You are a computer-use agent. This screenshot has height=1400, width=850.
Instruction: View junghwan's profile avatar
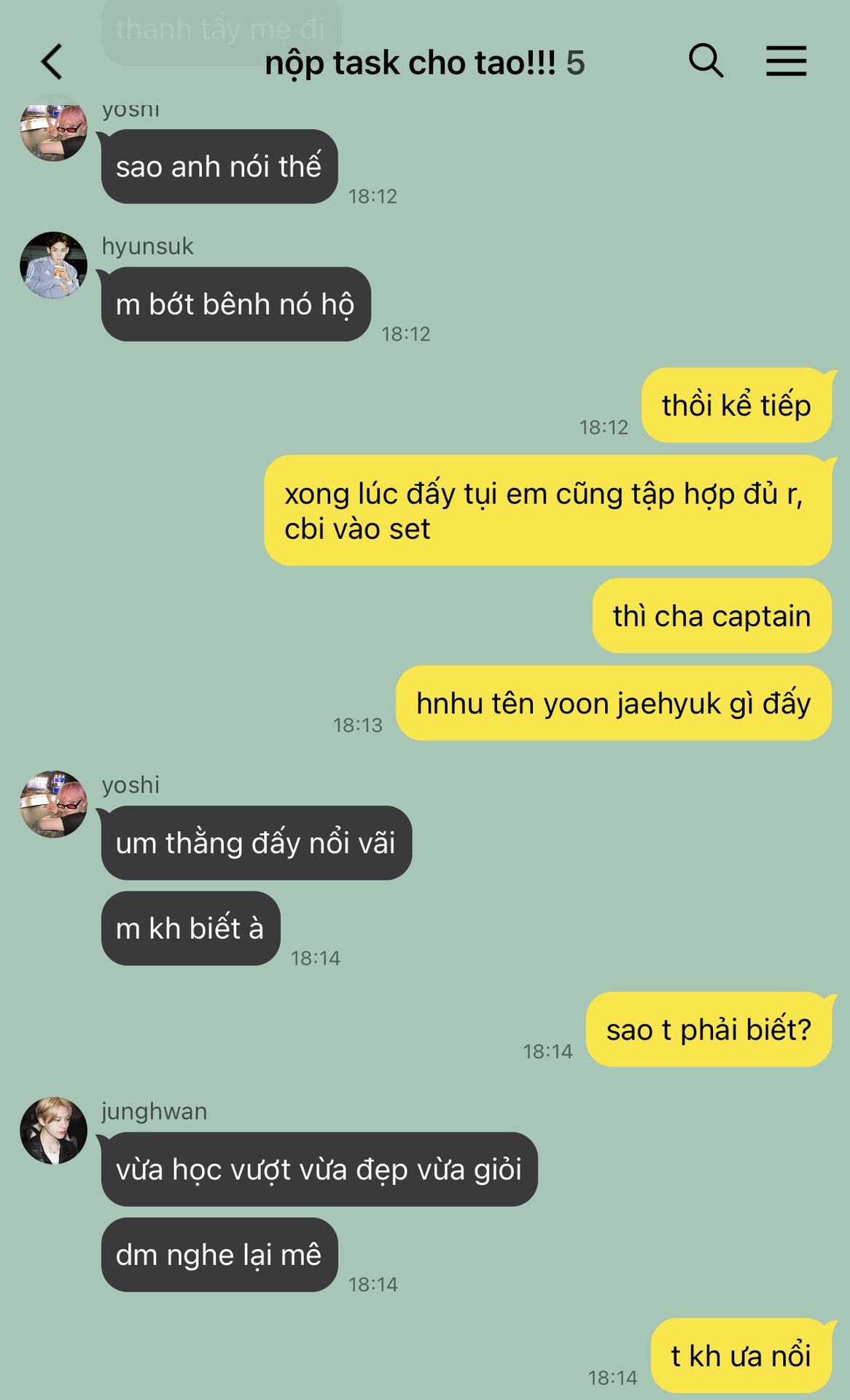click(x=53, y=1130)
